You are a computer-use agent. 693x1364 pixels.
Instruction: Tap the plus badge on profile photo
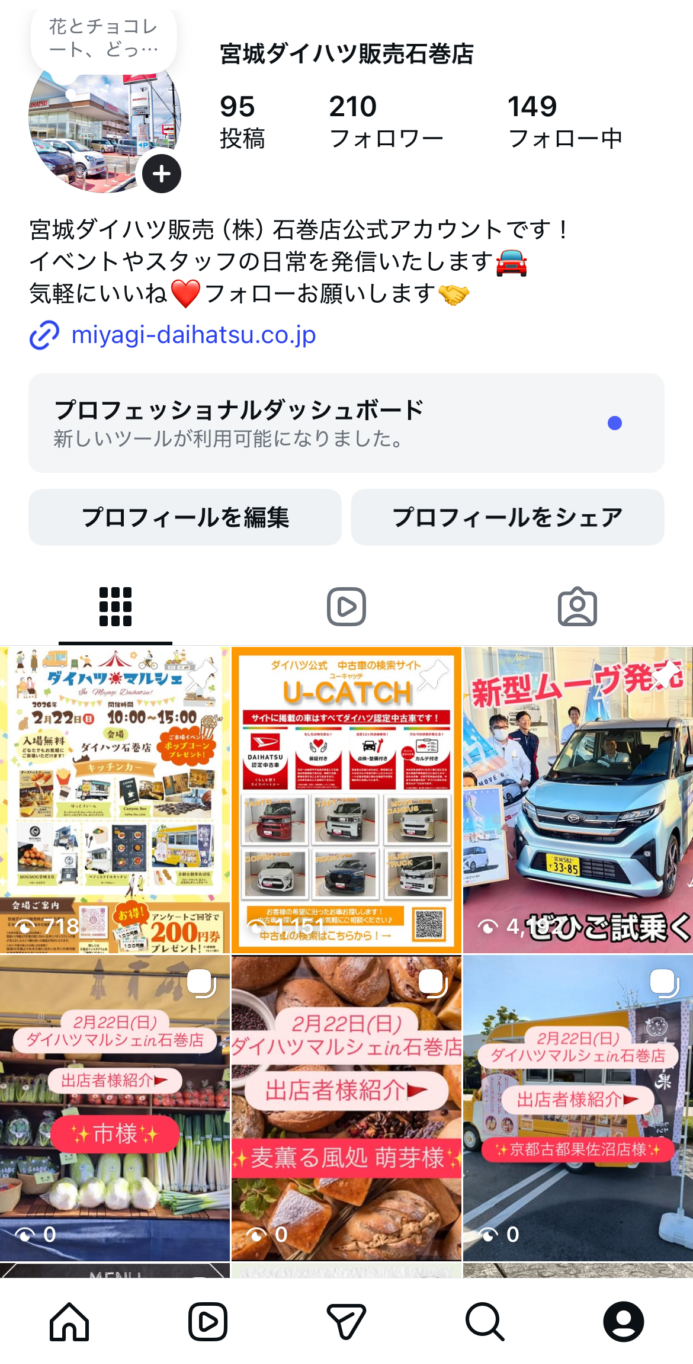pos(161,174)
